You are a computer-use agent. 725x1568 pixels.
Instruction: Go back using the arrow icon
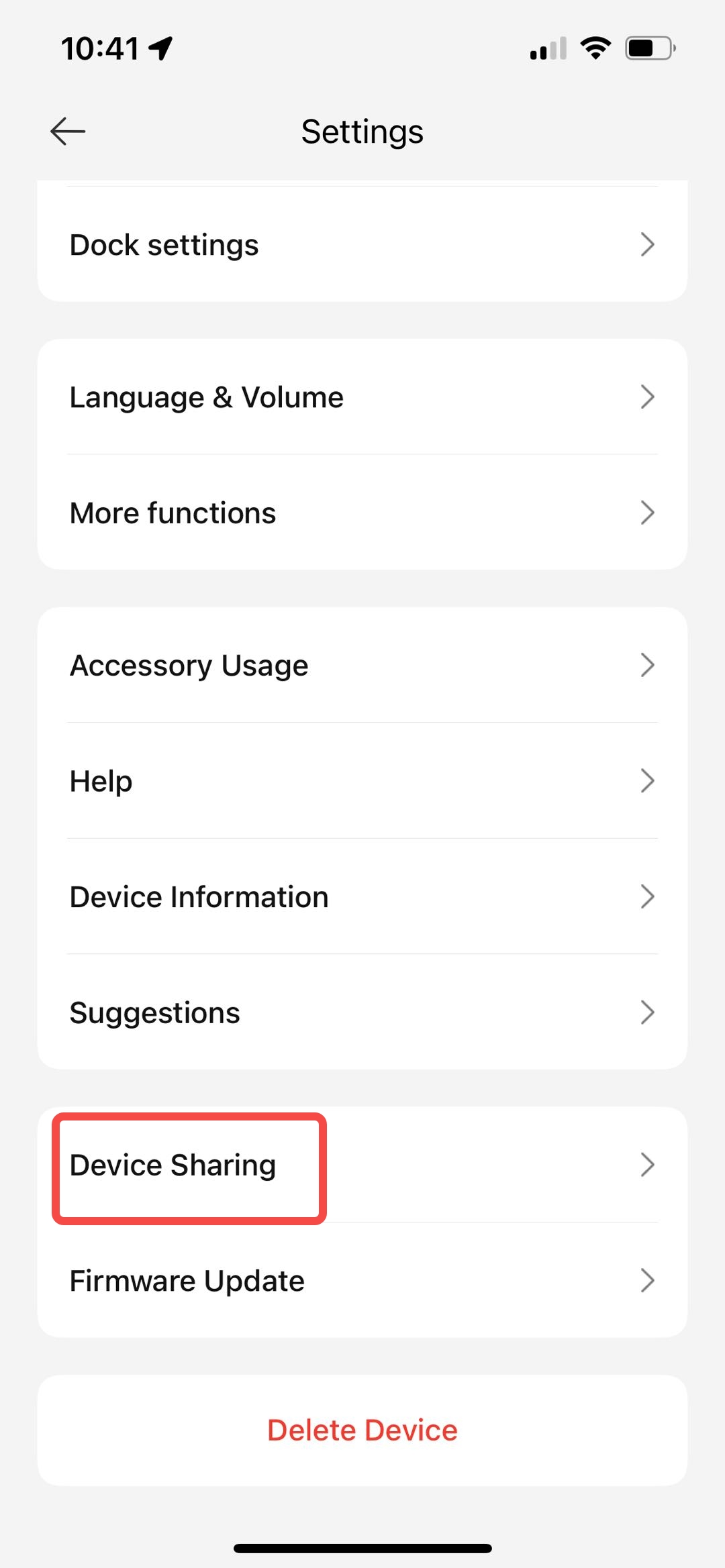coord(68,131)
